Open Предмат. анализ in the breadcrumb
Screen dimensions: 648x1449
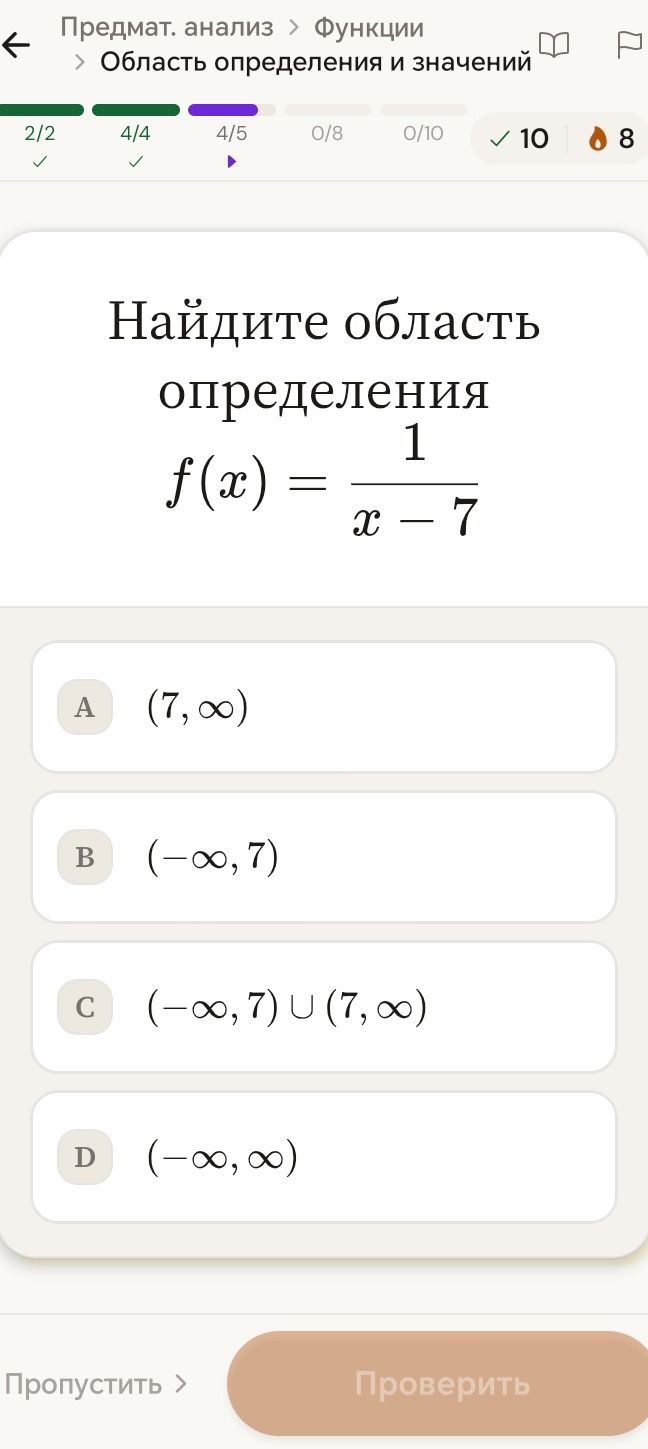click(x=167, y=27)
